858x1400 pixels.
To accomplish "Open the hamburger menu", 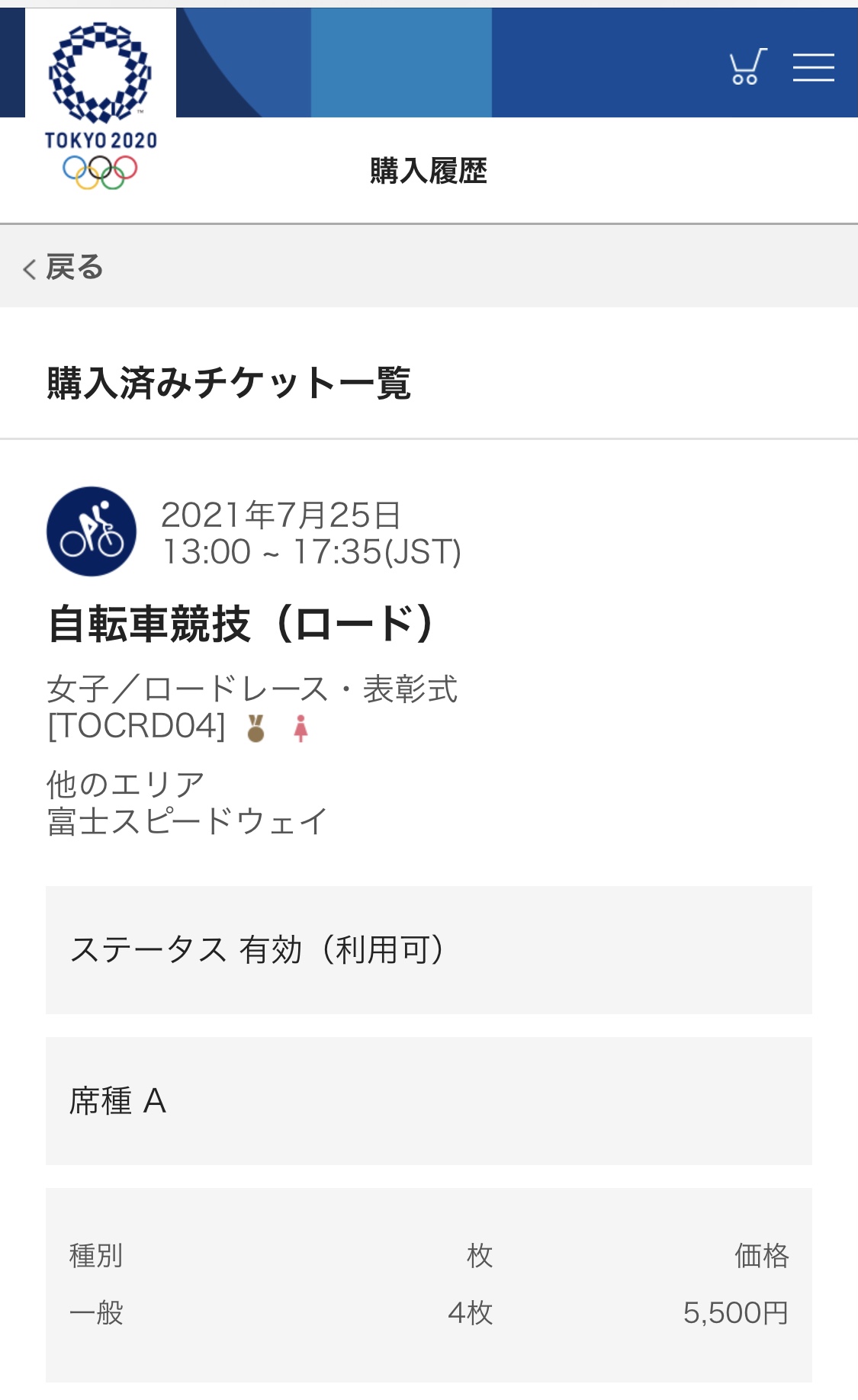I will click(813, 67).
